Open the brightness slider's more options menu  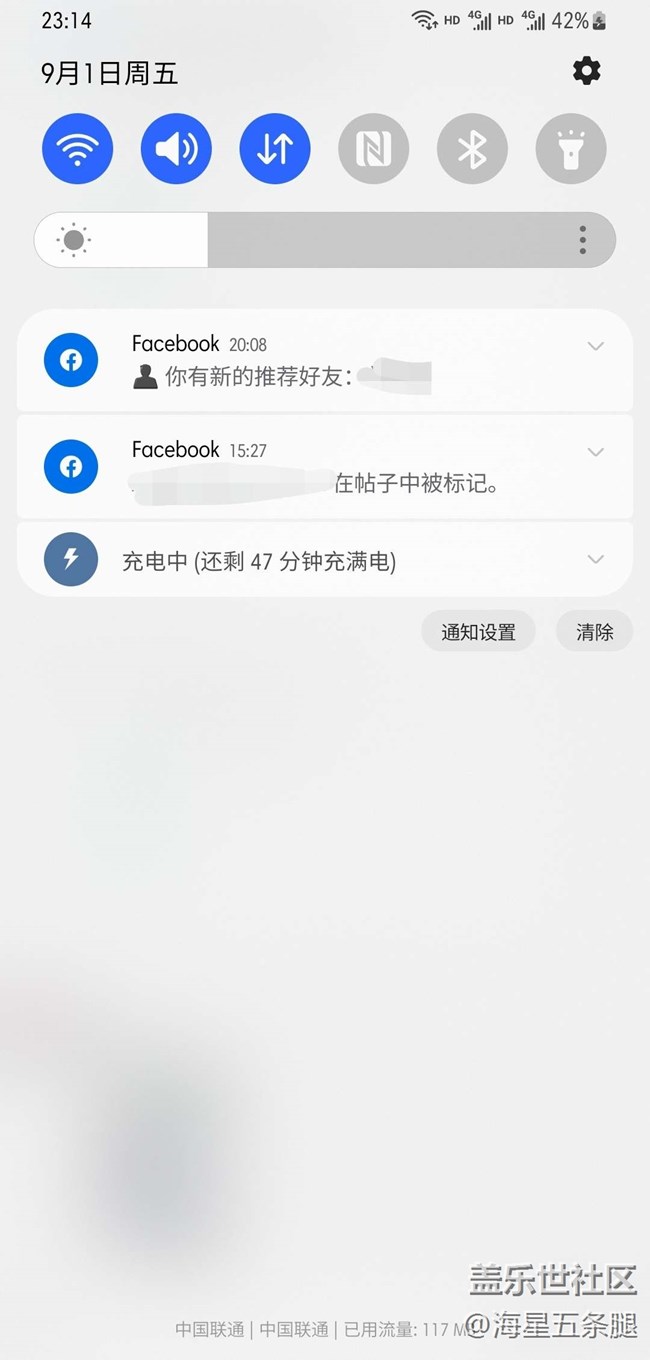[582, 240]
